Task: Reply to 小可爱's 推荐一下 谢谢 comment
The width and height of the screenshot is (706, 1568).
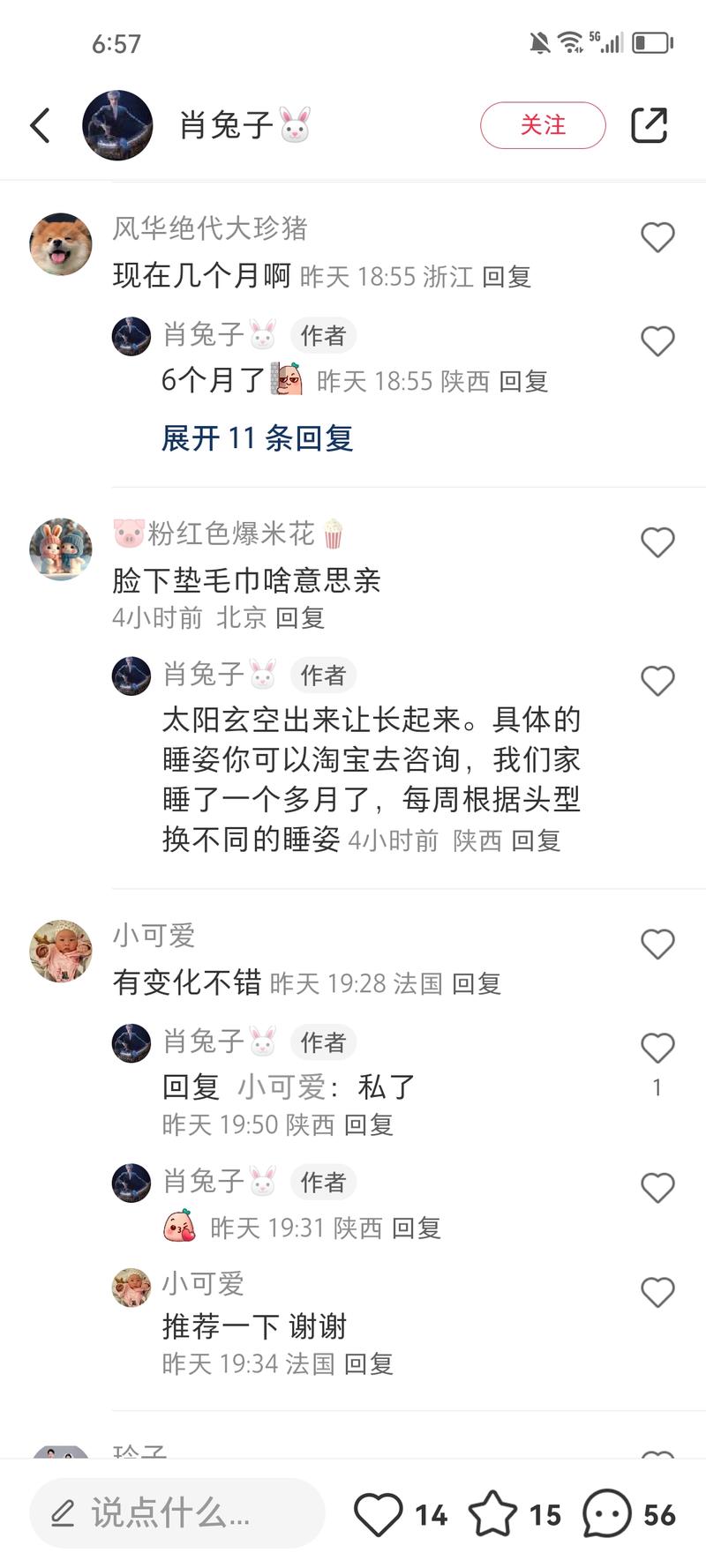Action: pos(368,1364)
